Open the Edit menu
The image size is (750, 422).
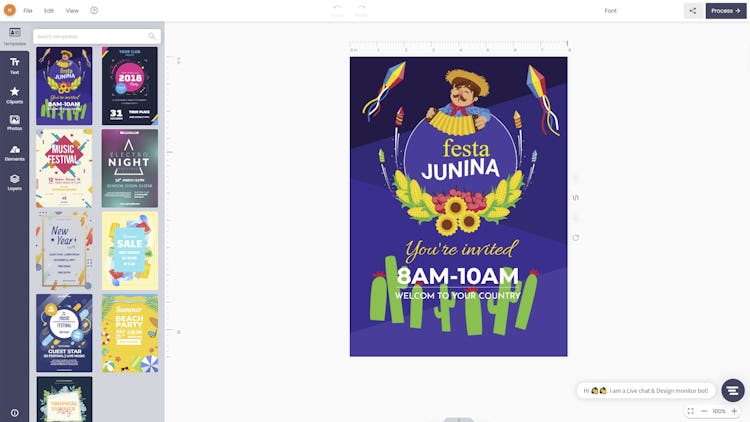tap(49, 10)
